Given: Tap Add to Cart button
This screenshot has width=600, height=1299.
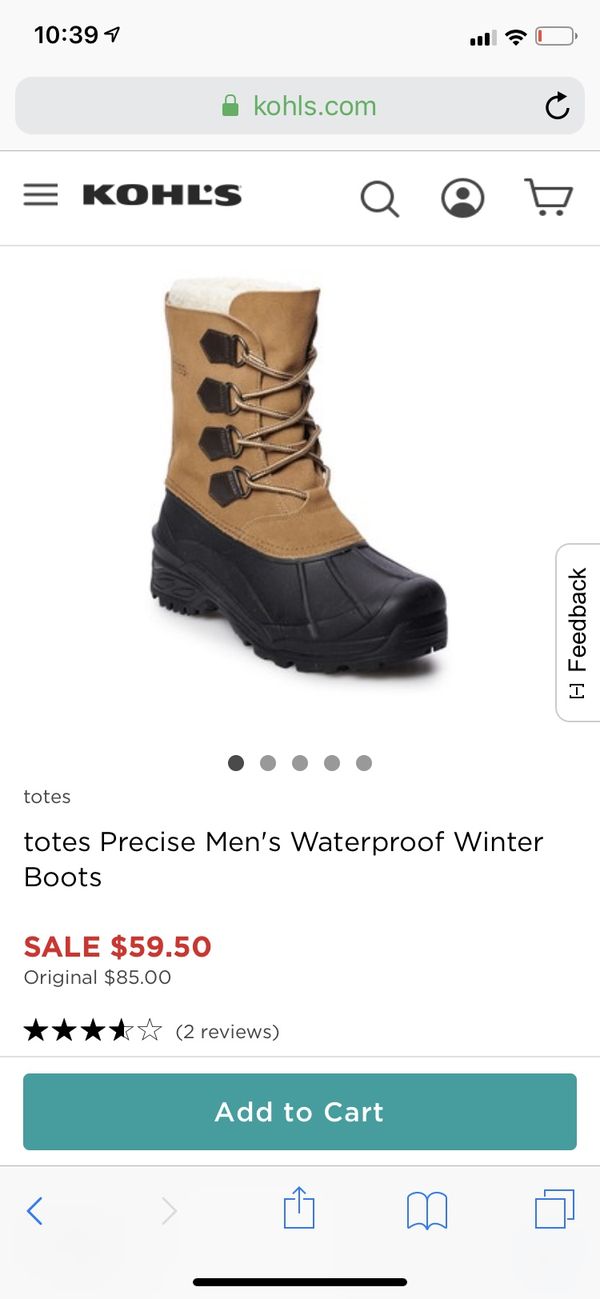Looking at the screenshot, I should click(300, 1112).
